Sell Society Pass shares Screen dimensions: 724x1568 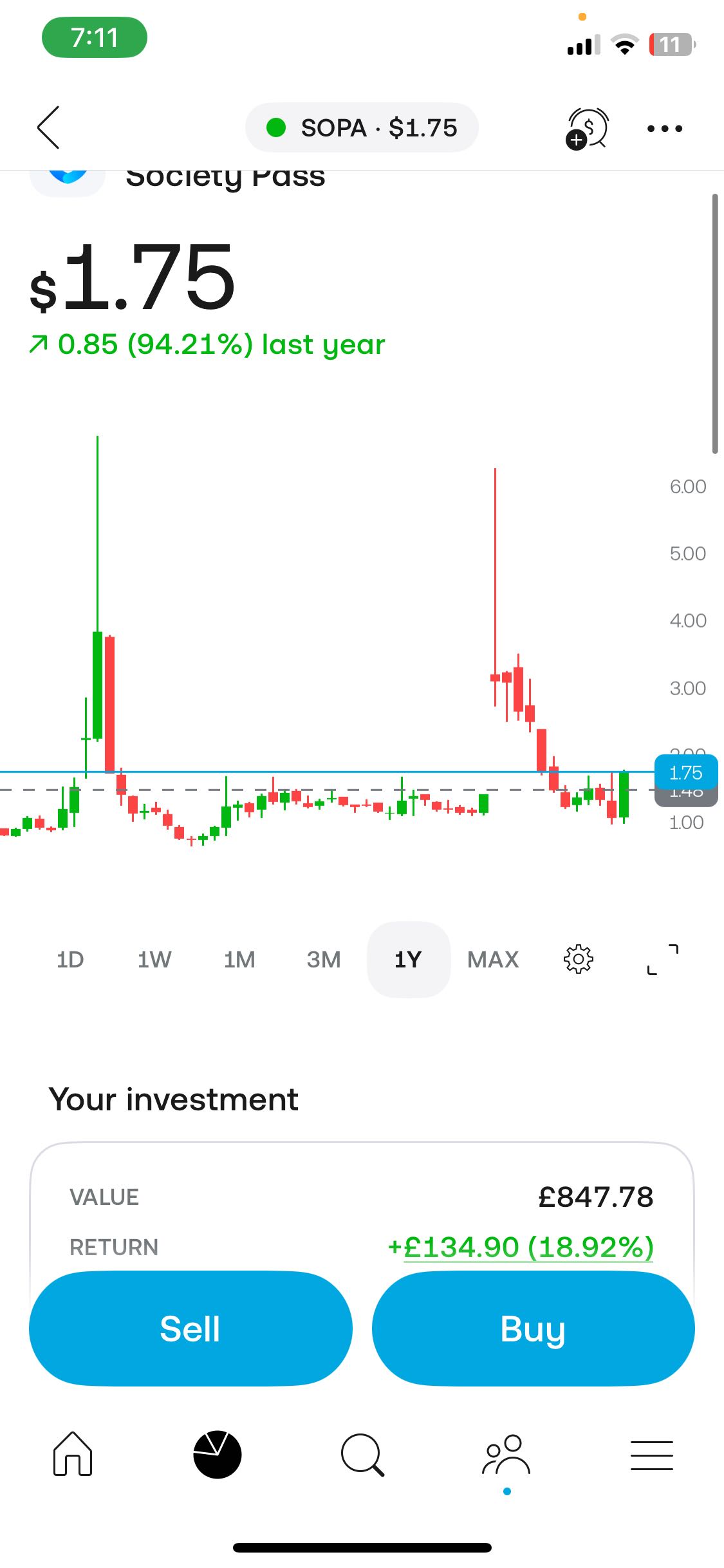(x=190, y=1328)
